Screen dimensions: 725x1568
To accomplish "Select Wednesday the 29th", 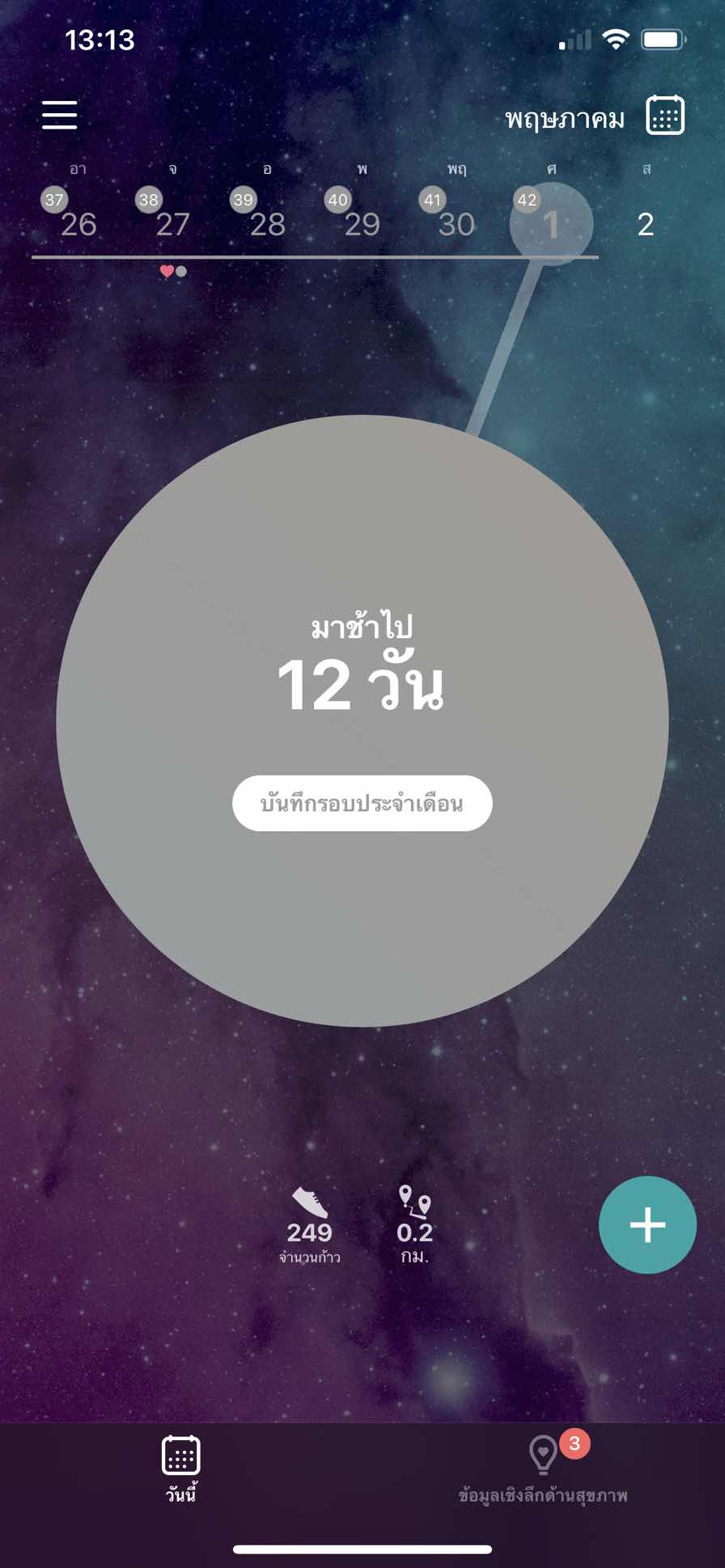I will 362,224.
